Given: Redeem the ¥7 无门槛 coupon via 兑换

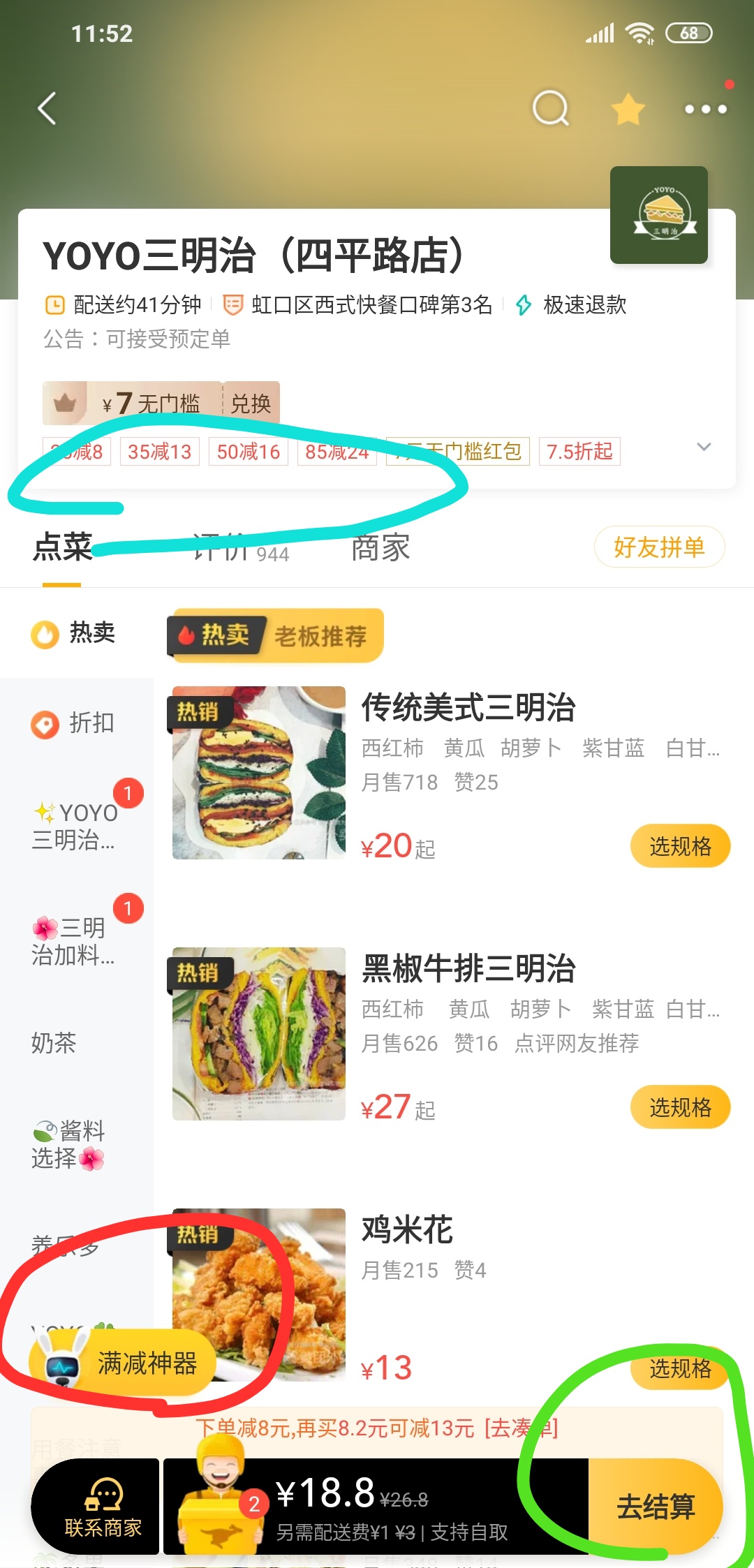Looking at the screenshot, I should tap(251, 404).
